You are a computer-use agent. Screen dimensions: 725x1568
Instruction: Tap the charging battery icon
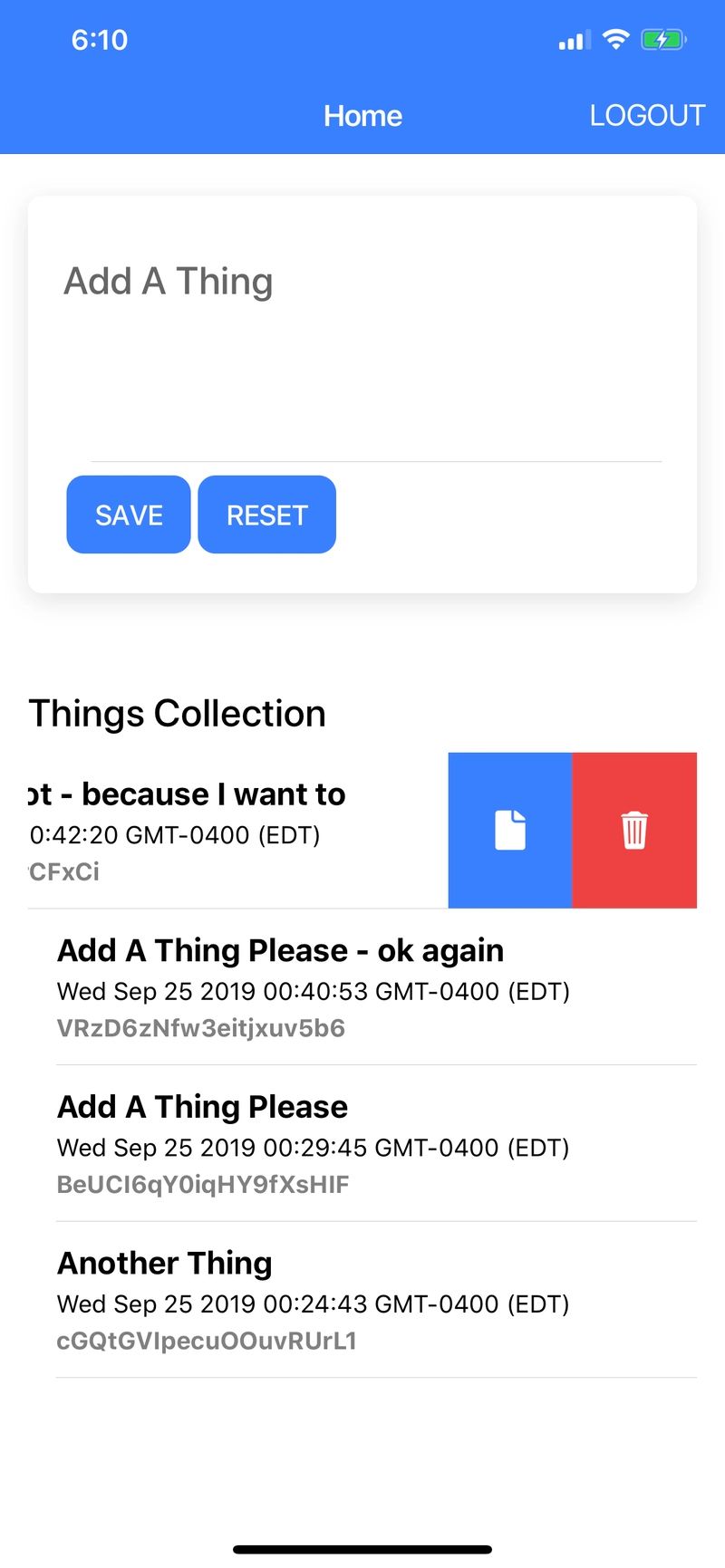pyautogui.click(x=663, y=39)
